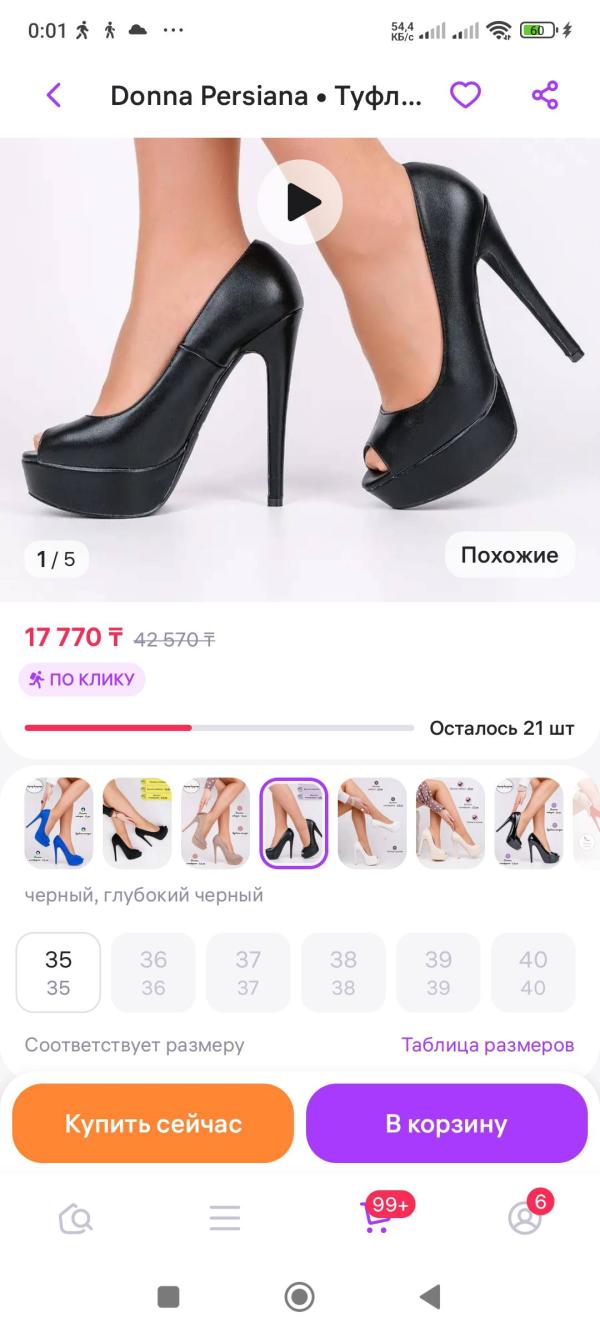600x1332 pixels.
Task: Share this product
Action: point(545,96)
